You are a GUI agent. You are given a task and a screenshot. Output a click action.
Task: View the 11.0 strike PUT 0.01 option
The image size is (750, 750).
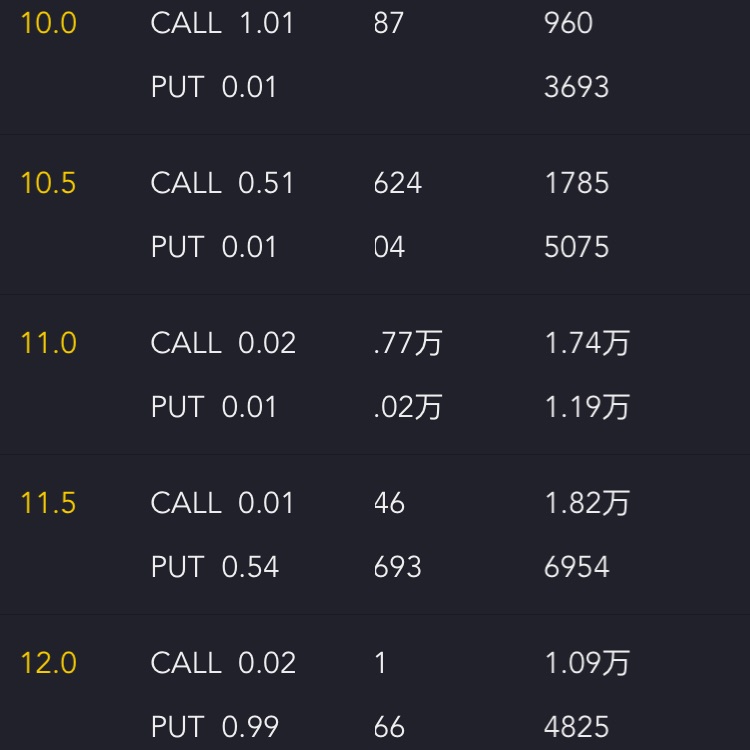(214, 407)
